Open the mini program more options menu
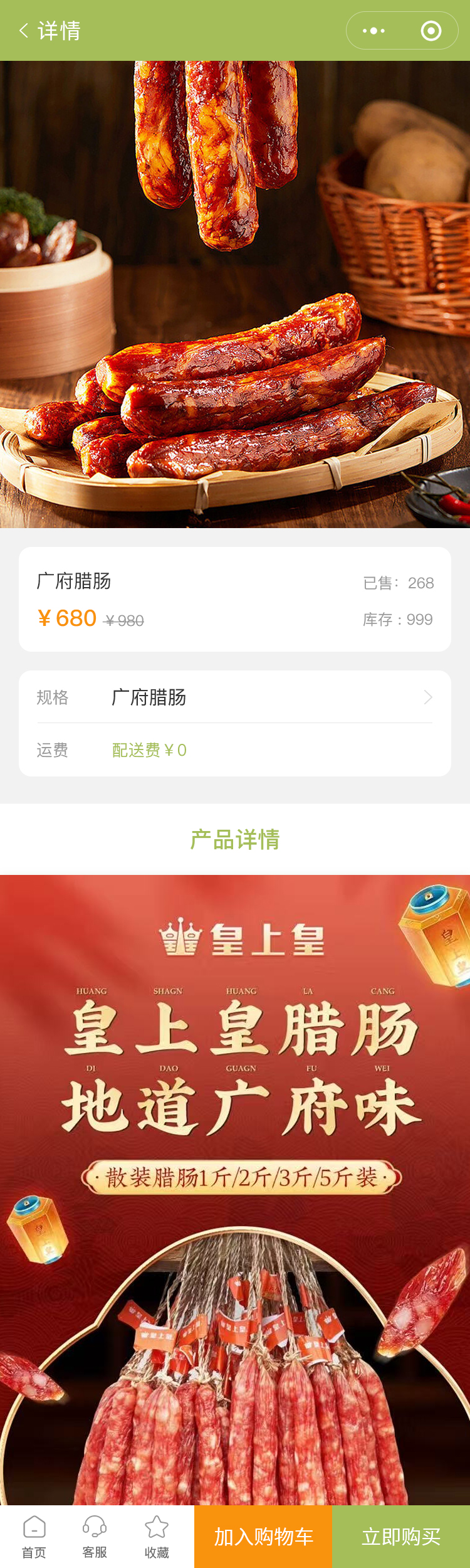This screenshot has height=1568, width=470. [x=374, y=31]
